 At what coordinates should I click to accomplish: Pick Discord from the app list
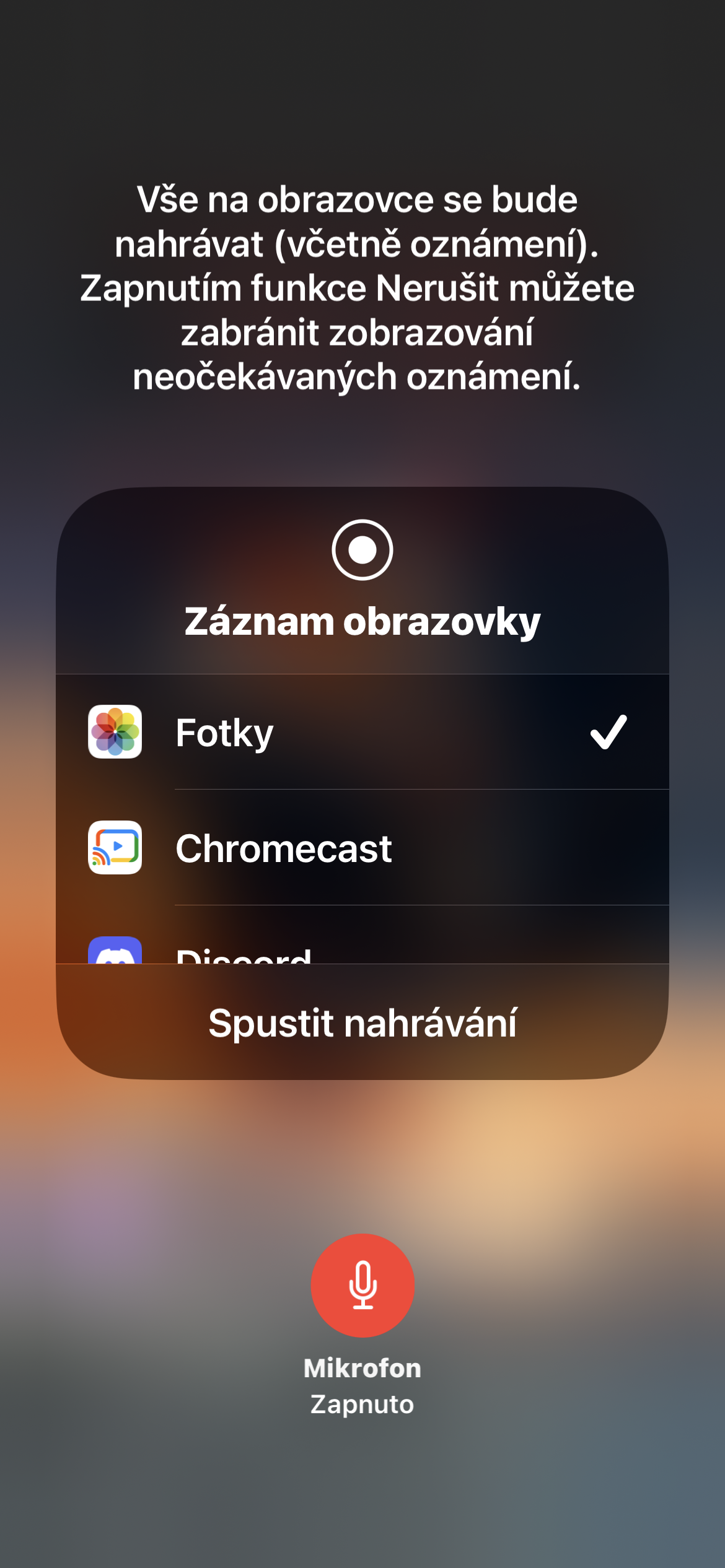click(362, 951)
